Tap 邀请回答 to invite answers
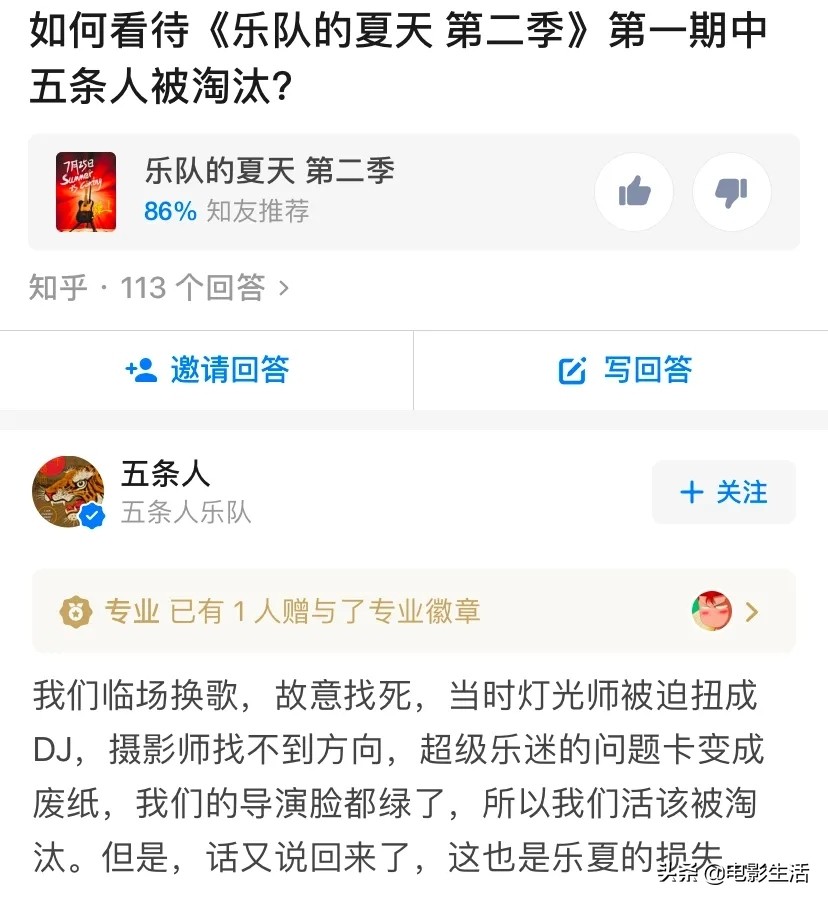828x902 pixels. click(207, 370)
